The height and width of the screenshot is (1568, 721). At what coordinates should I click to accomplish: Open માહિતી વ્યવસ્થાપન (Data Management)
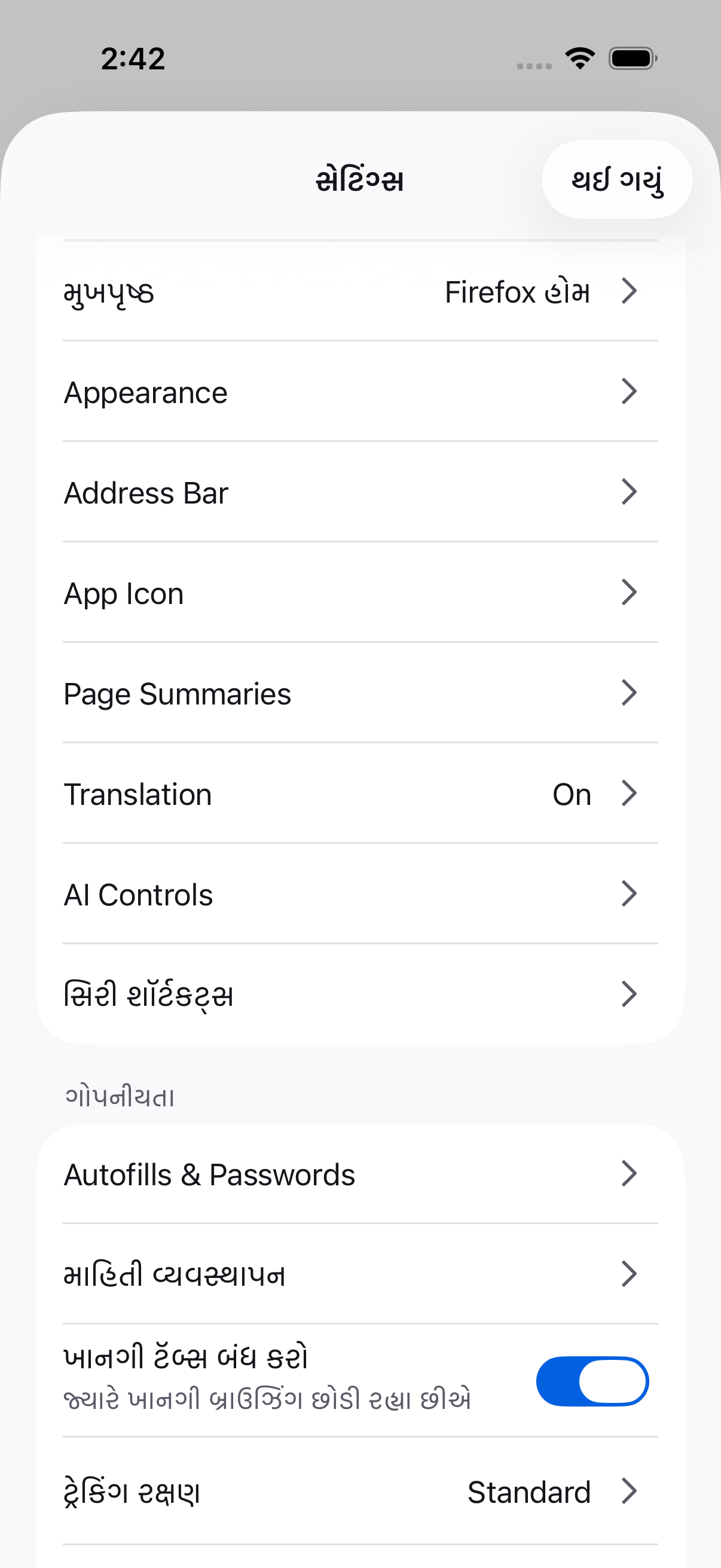[360, 1274]
